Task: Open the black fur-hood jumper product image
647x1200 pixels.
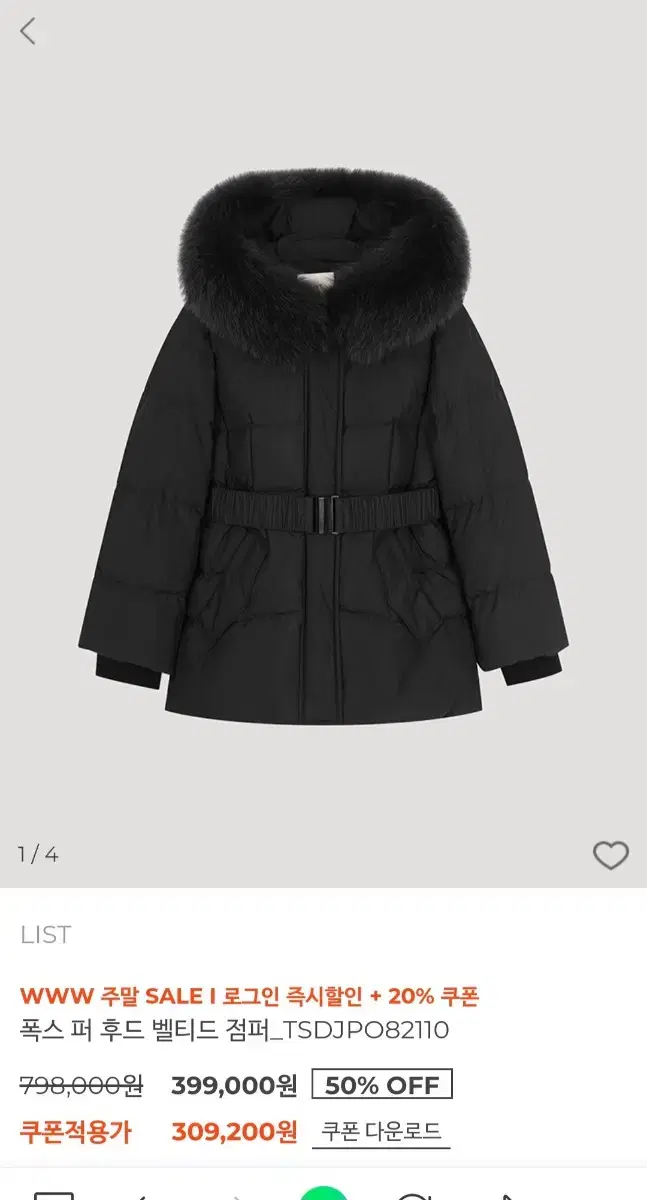Action: pos(323,447)
